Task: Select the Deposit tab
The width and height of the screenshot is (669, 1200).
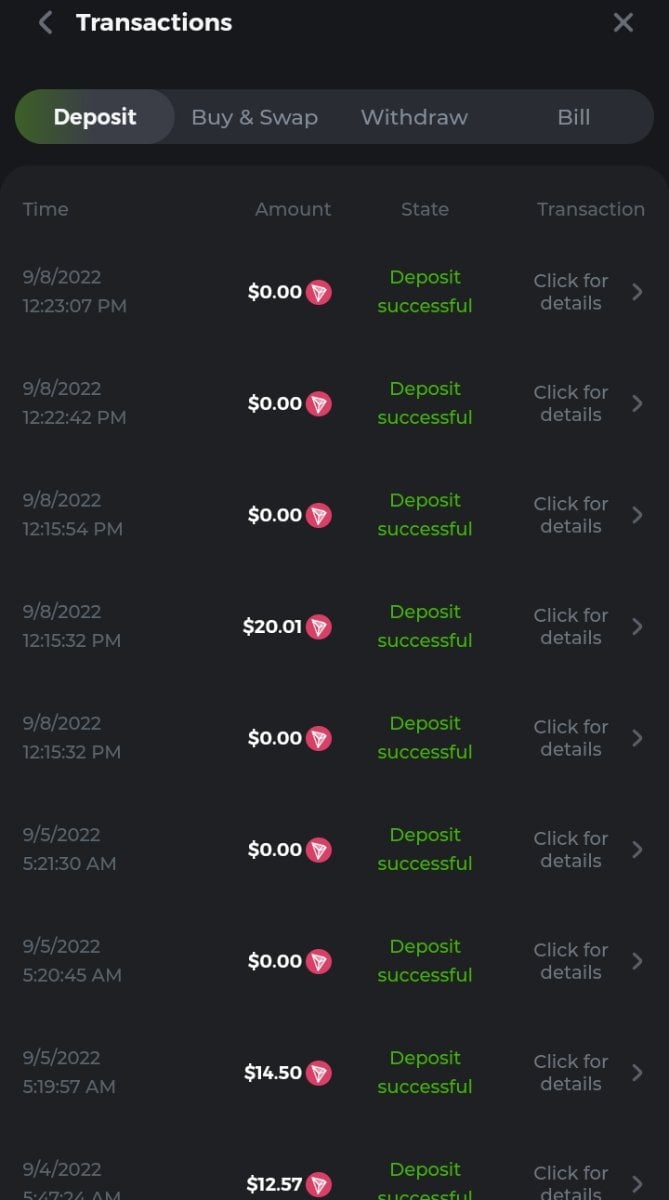Action: click(x=95, y=117)
